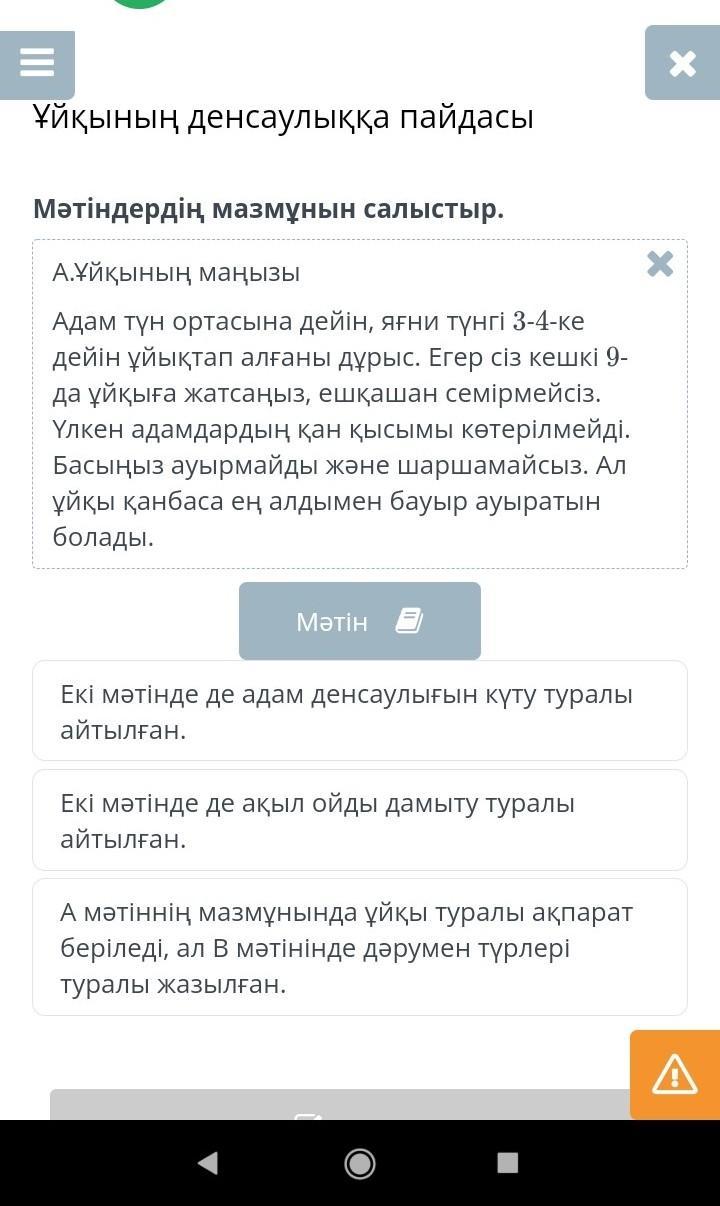Go to the home screen
The image size is (720, 1206).
pos(360,1163)
